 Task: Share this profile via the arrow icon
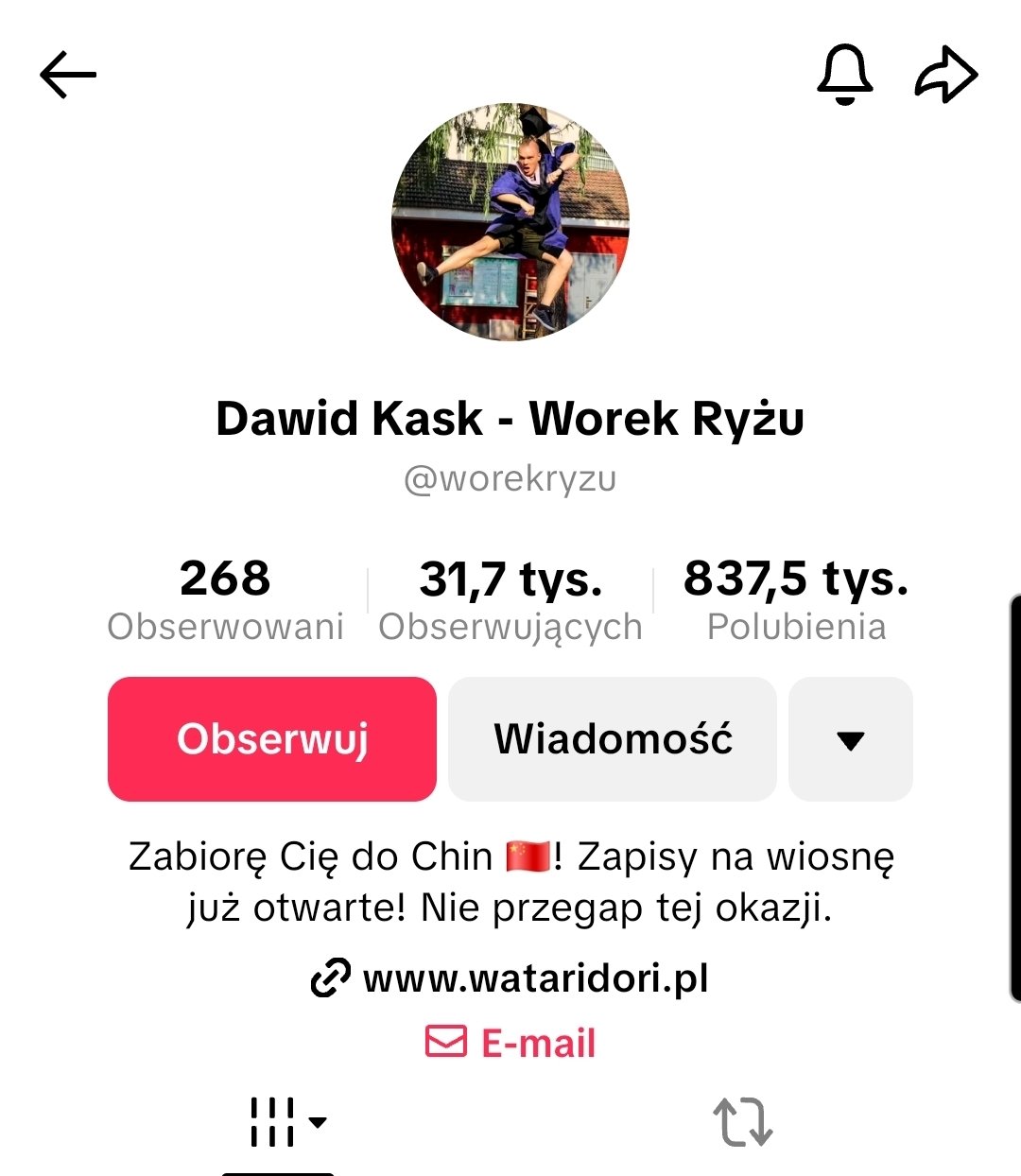click(x=945, y=75)
